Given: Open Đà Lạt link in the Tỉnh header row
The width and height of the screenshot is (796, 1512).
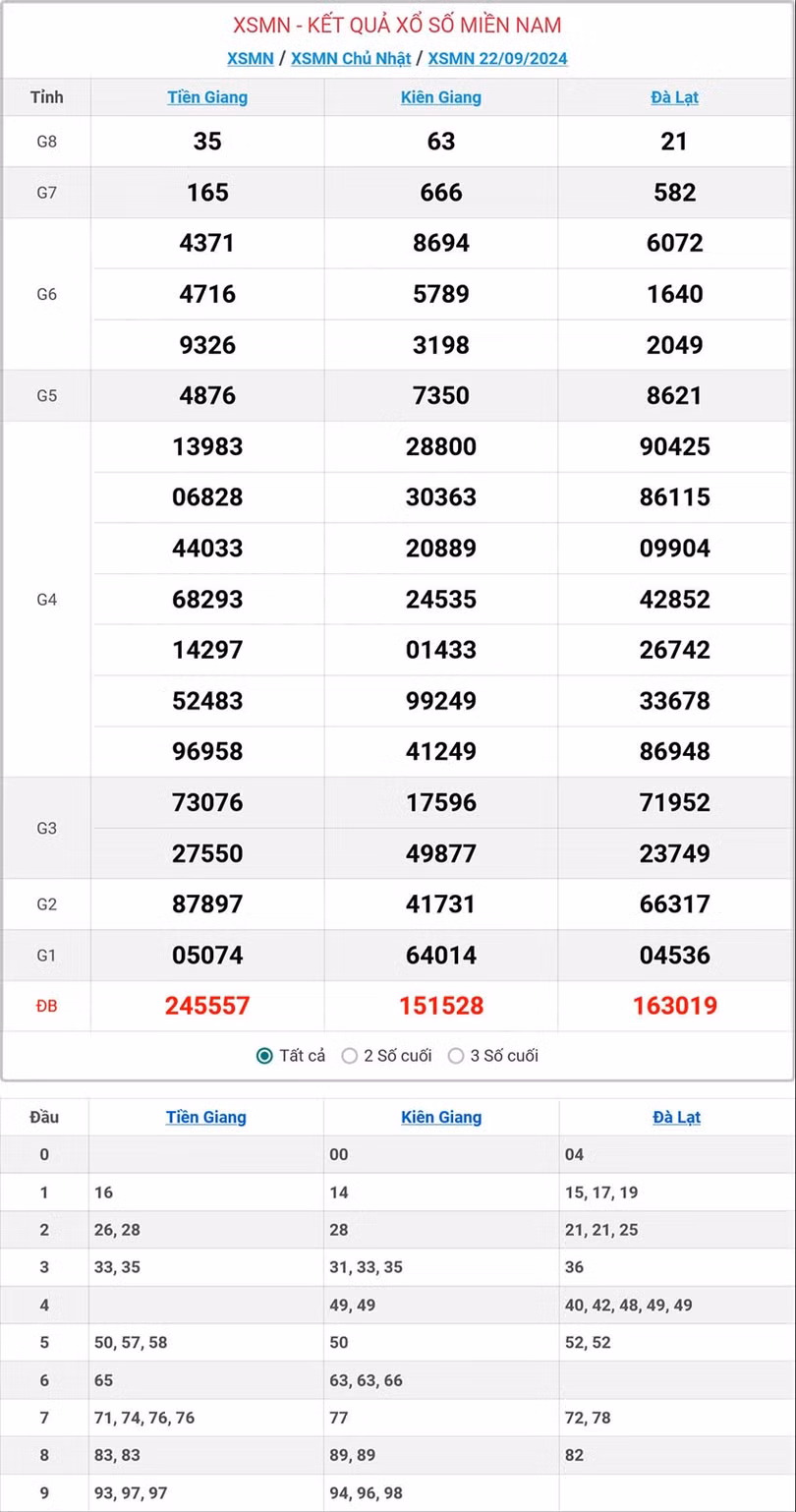Looking at the screenshot, I should [x=674, y=97].
